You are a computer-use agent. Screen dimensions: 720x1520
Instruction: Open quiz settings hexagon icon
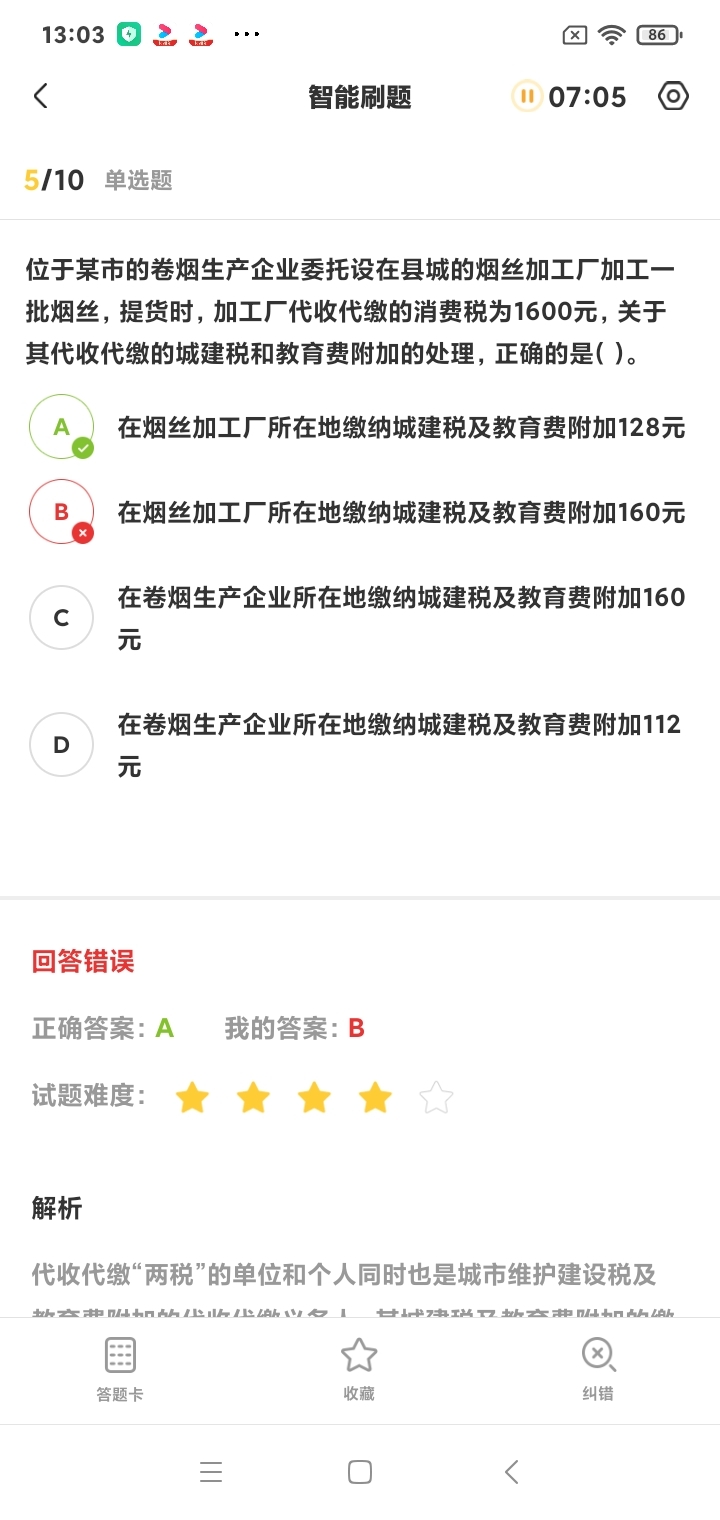click(673, 96)
